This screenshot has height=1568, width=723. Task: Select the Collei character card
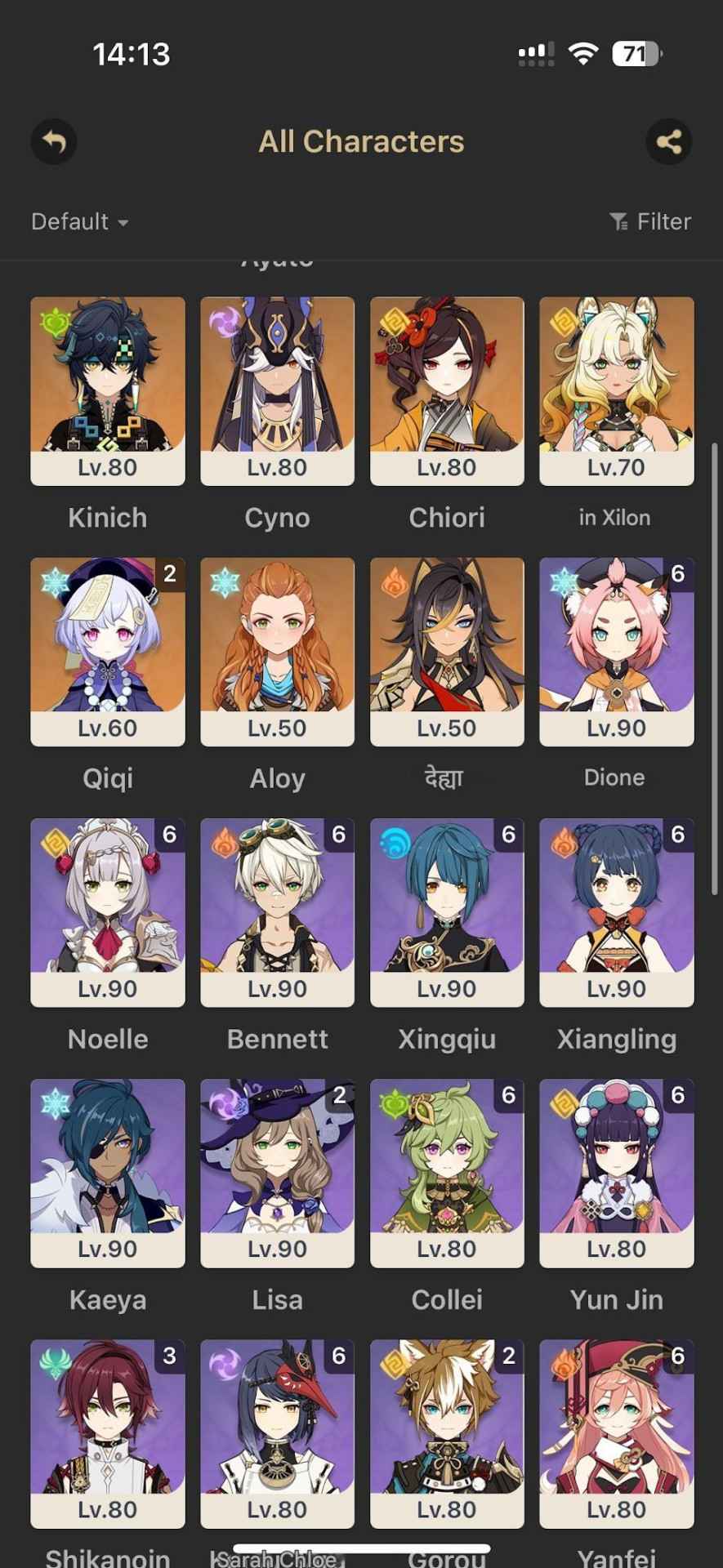click(x=447, y=1172)
